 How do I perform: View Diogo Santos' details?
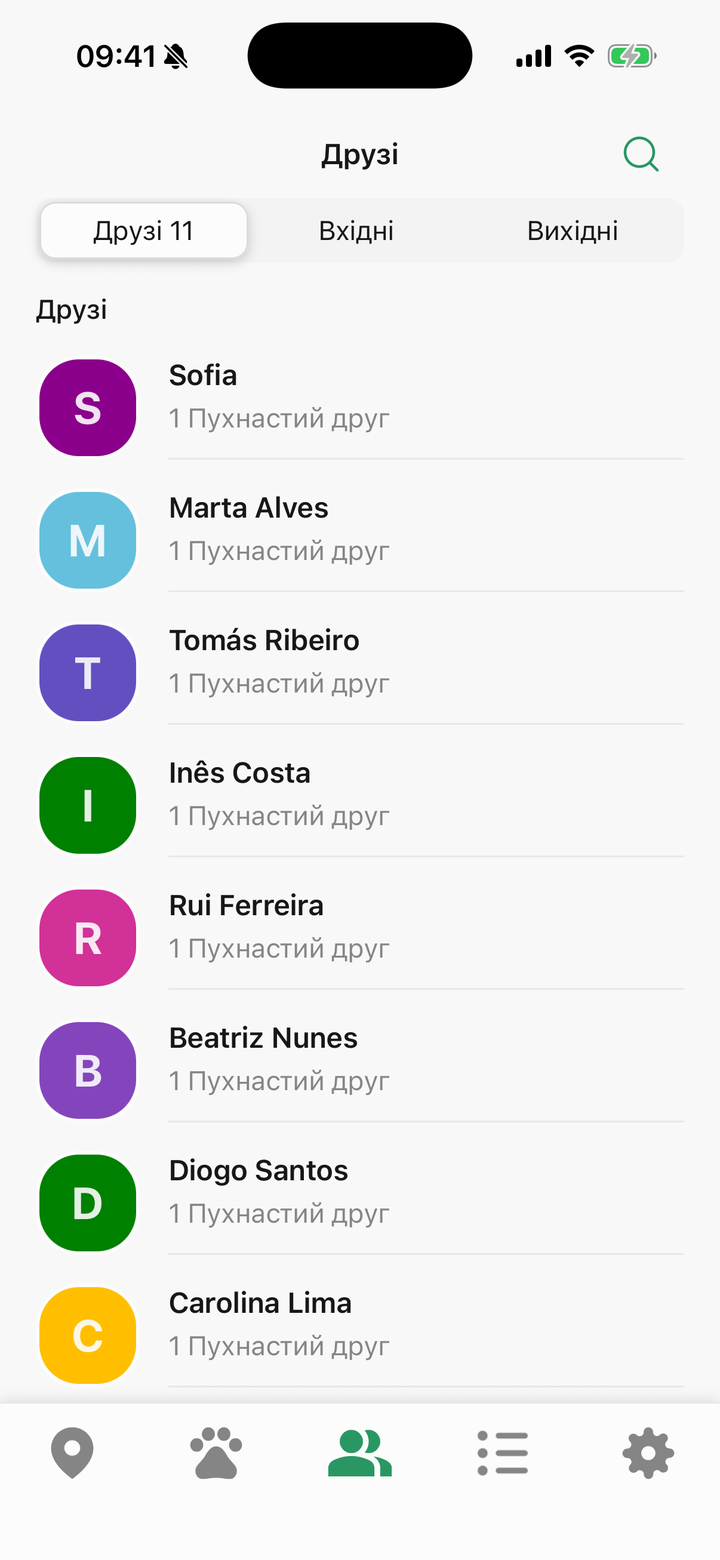point(360,1204)
